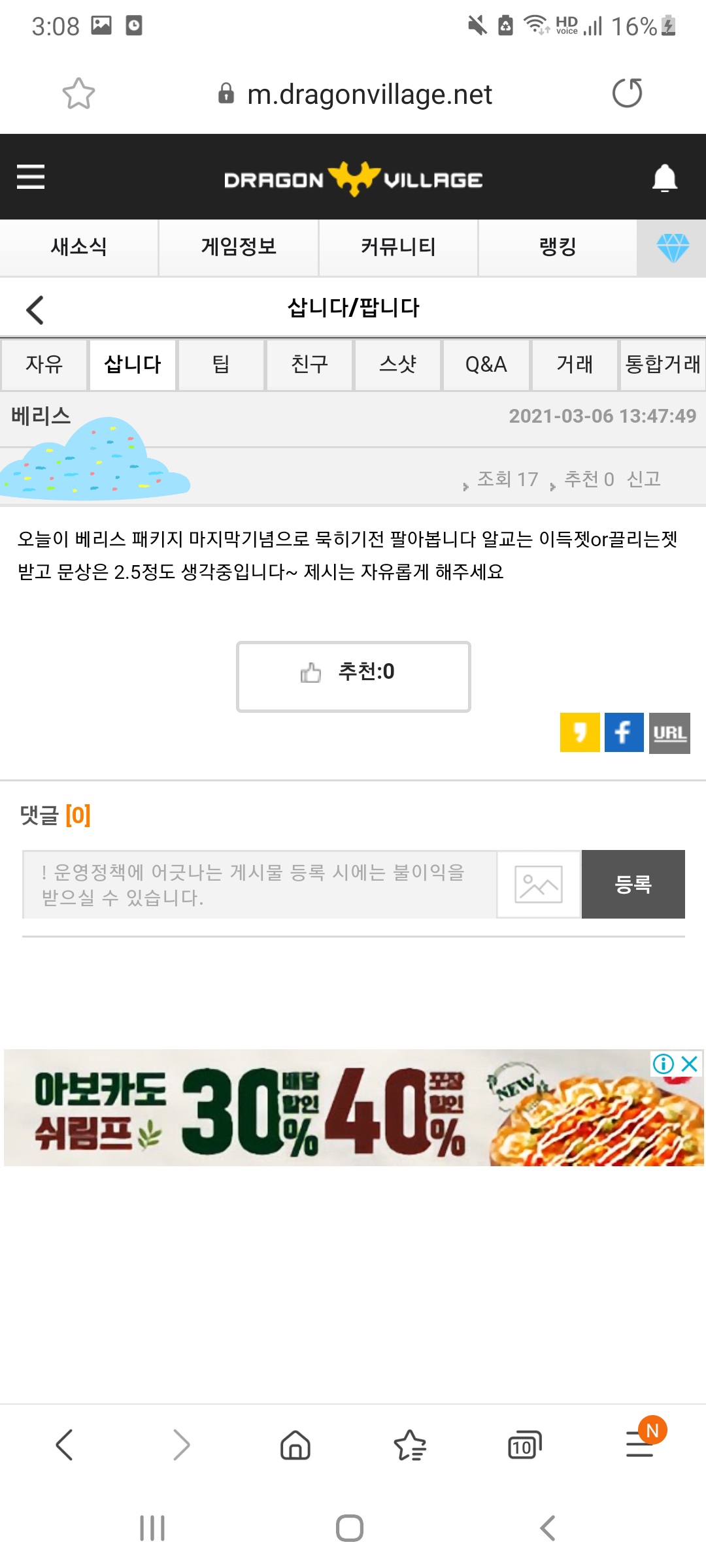Close the pizza advertisement banner
This screenshot has height=1568, width=706.
[x=690, y=1064]
